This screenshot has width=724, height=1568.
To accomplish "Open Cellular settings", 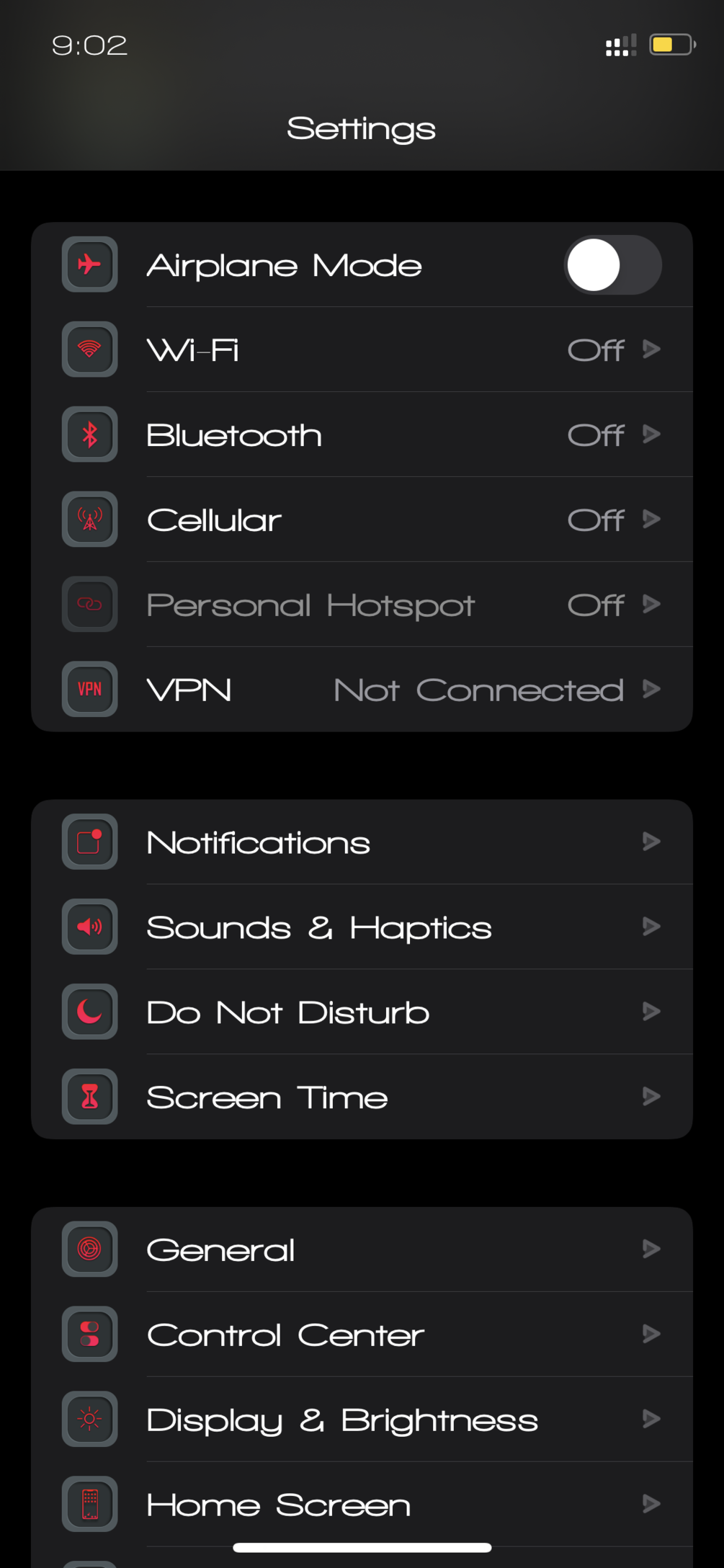I will pos(362,520).
